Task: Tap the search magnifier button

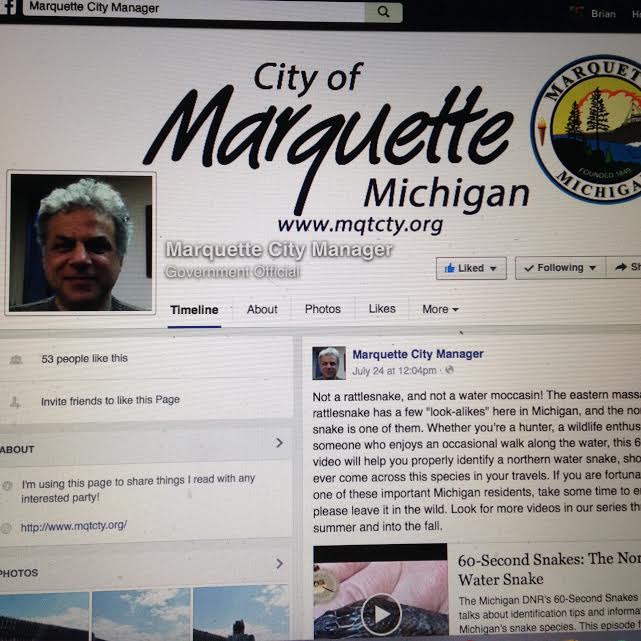Action: tap(382, 12)
